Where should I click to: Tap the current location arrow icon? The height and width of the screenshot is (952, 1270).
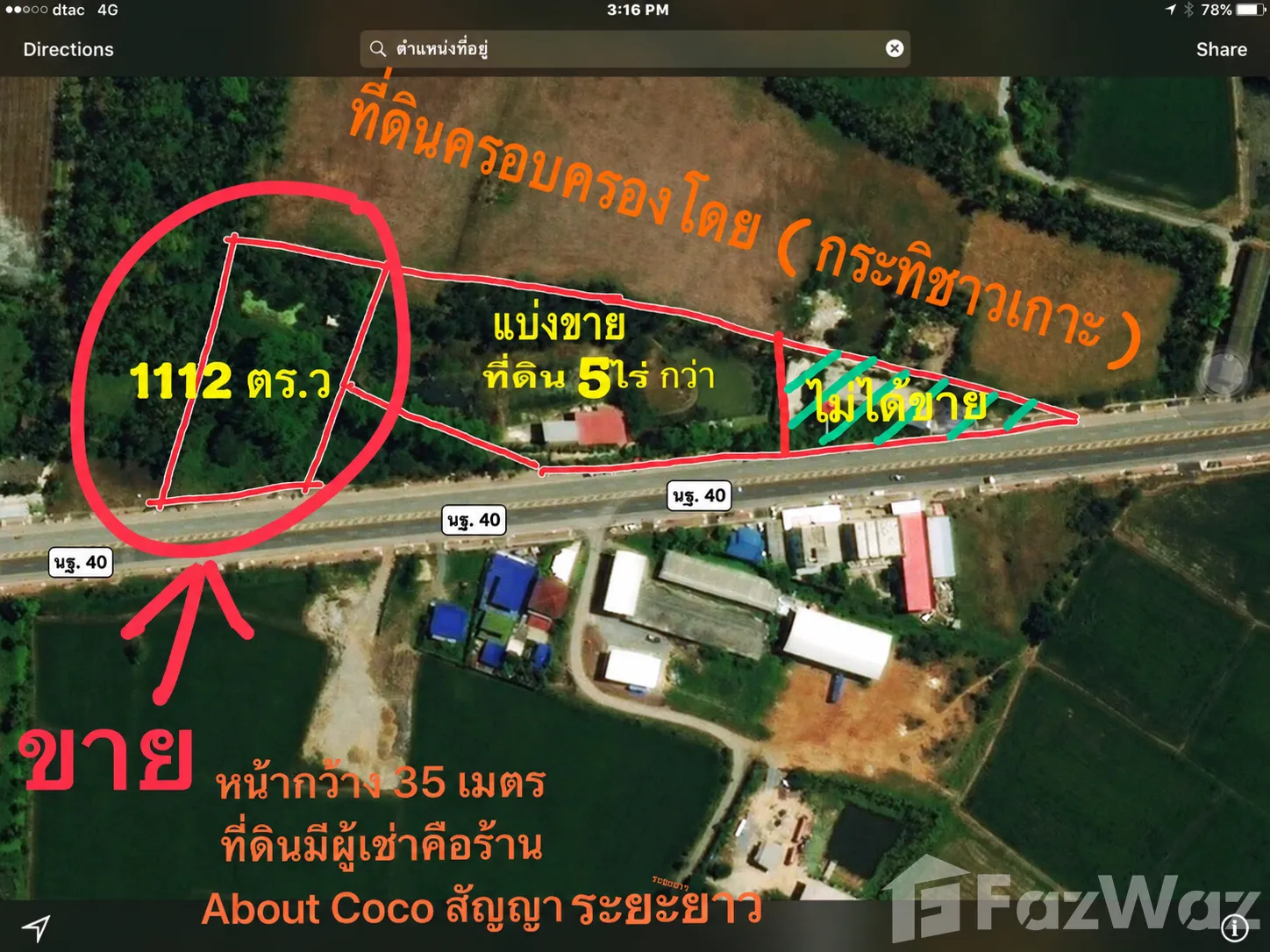pos(37,927)
